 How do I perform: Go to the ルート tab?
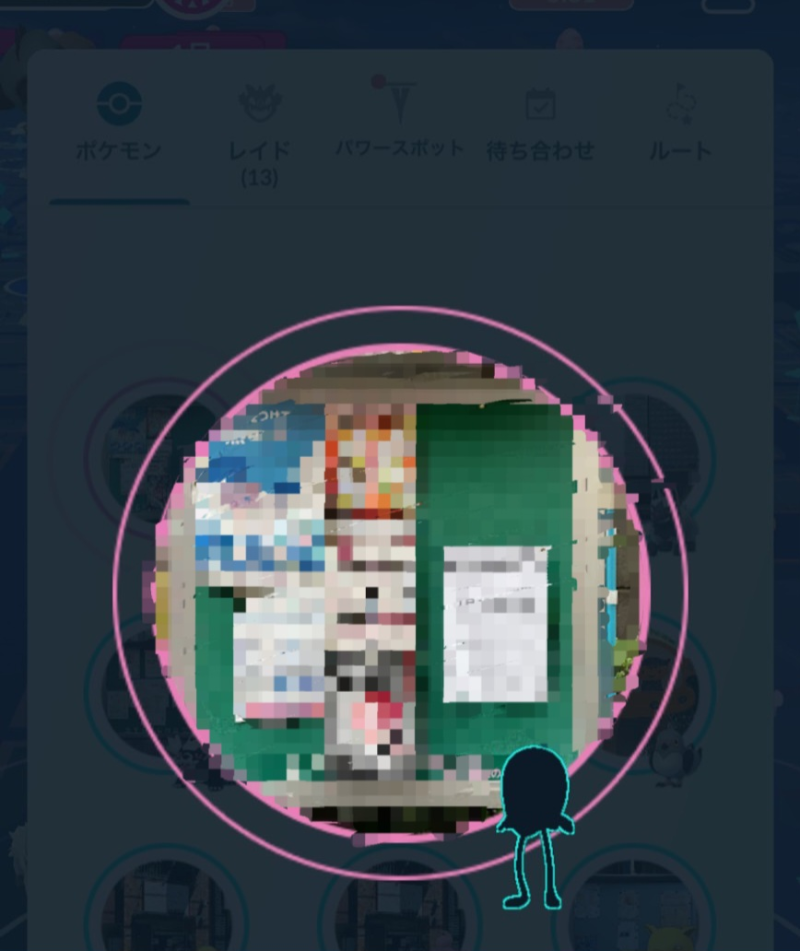tap(681, 125)
